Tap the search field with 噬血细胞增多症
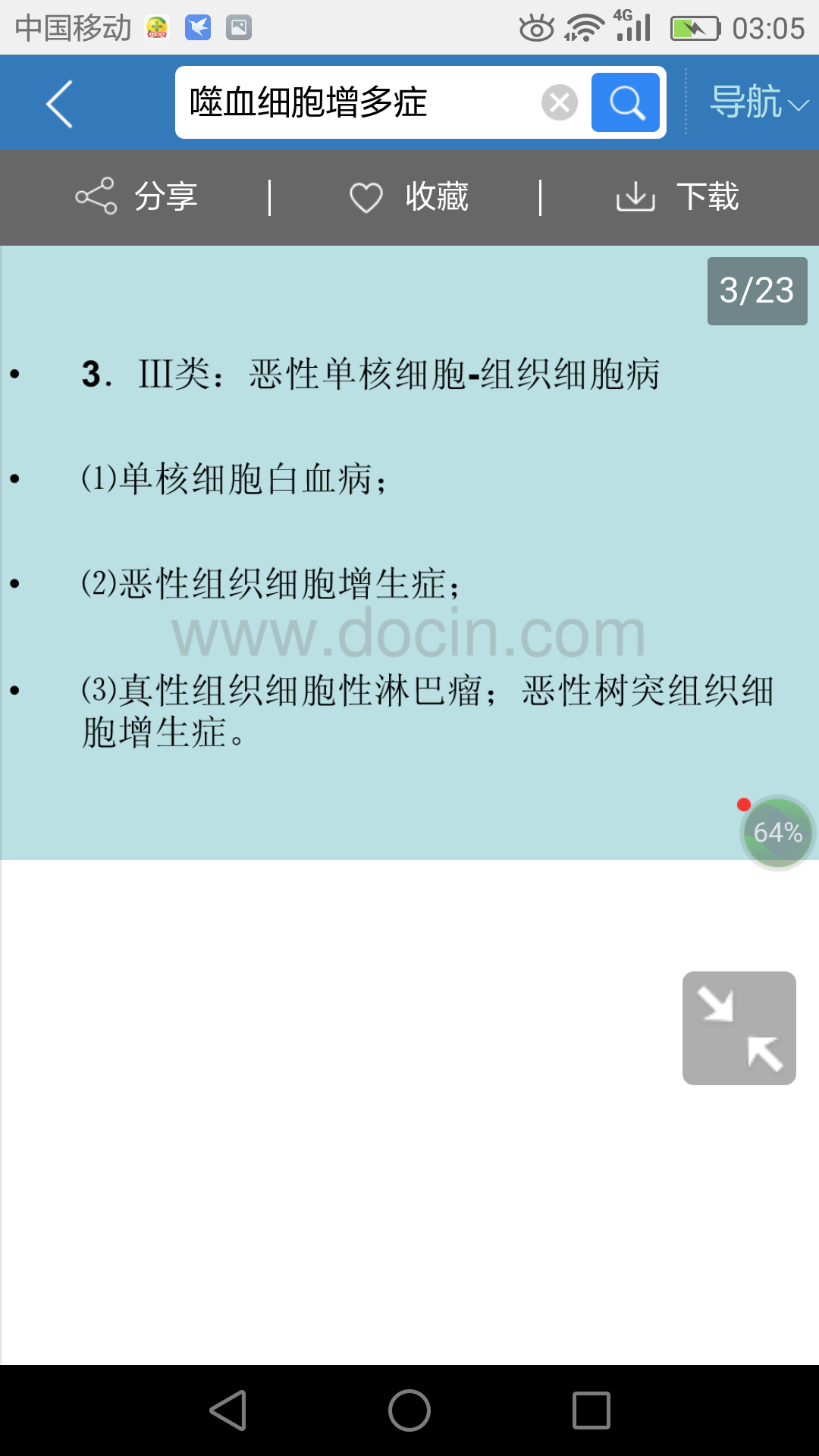Viewport: 819px width, 1456px height. click(x=356, y=102)
